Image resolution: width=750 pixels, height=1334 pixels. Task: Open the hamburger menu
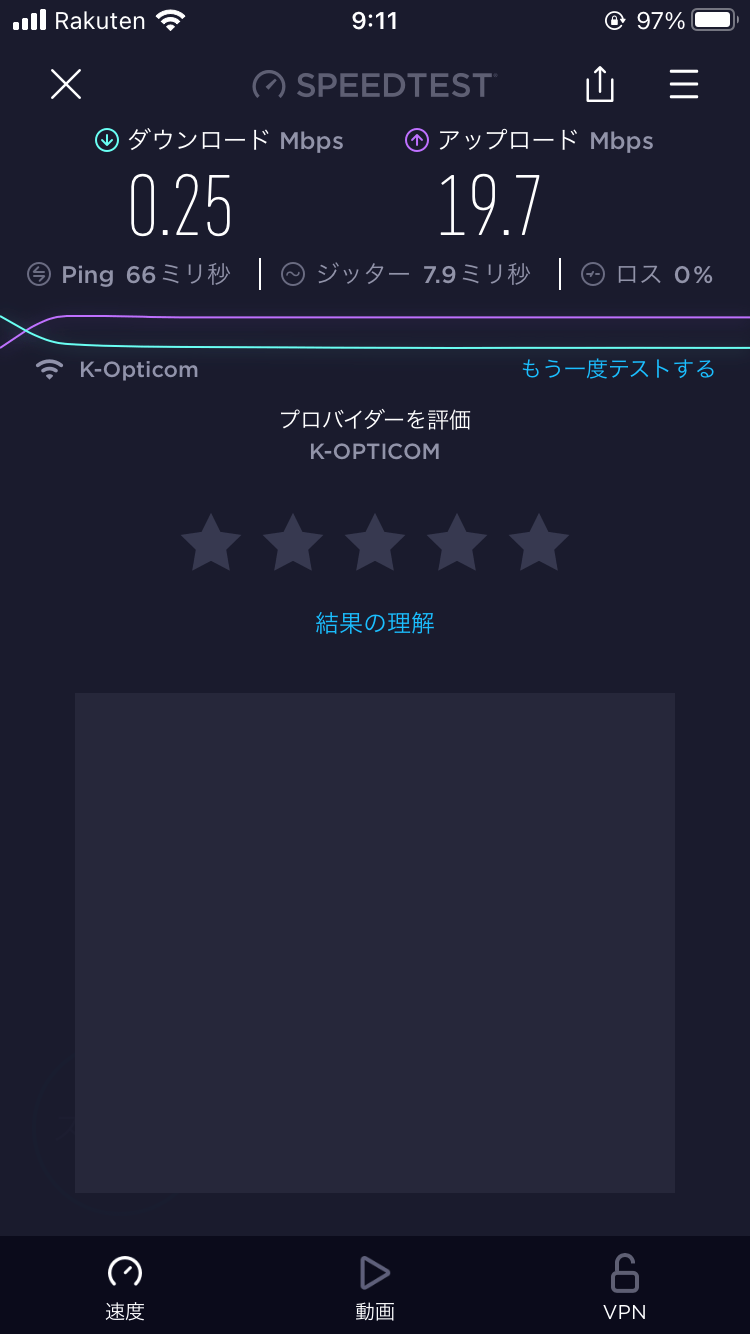click(684, 84)
